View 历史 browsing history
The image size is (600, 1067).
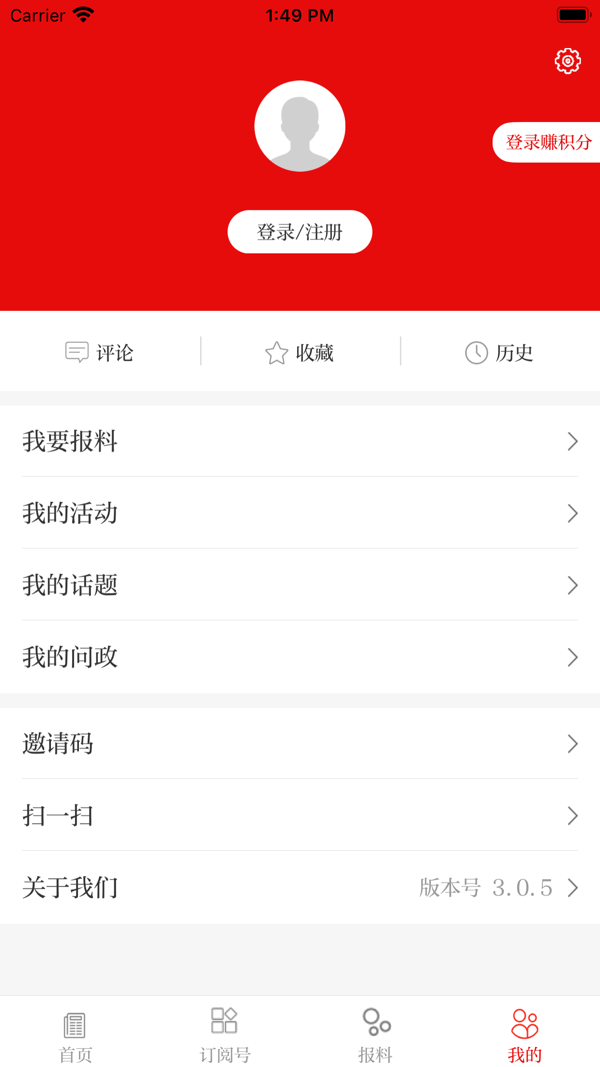tap(499, 352)
